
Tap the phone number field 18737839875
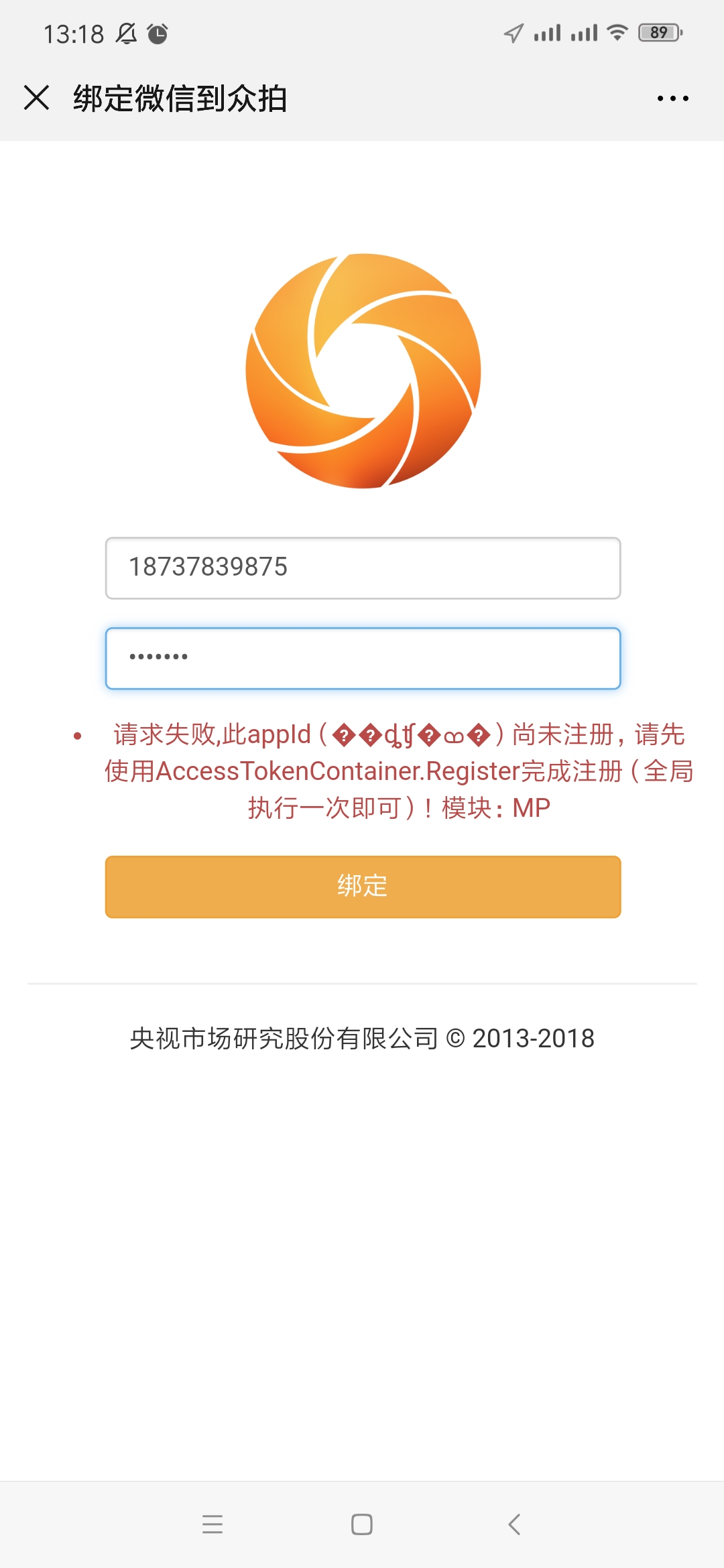click(363, 568)
